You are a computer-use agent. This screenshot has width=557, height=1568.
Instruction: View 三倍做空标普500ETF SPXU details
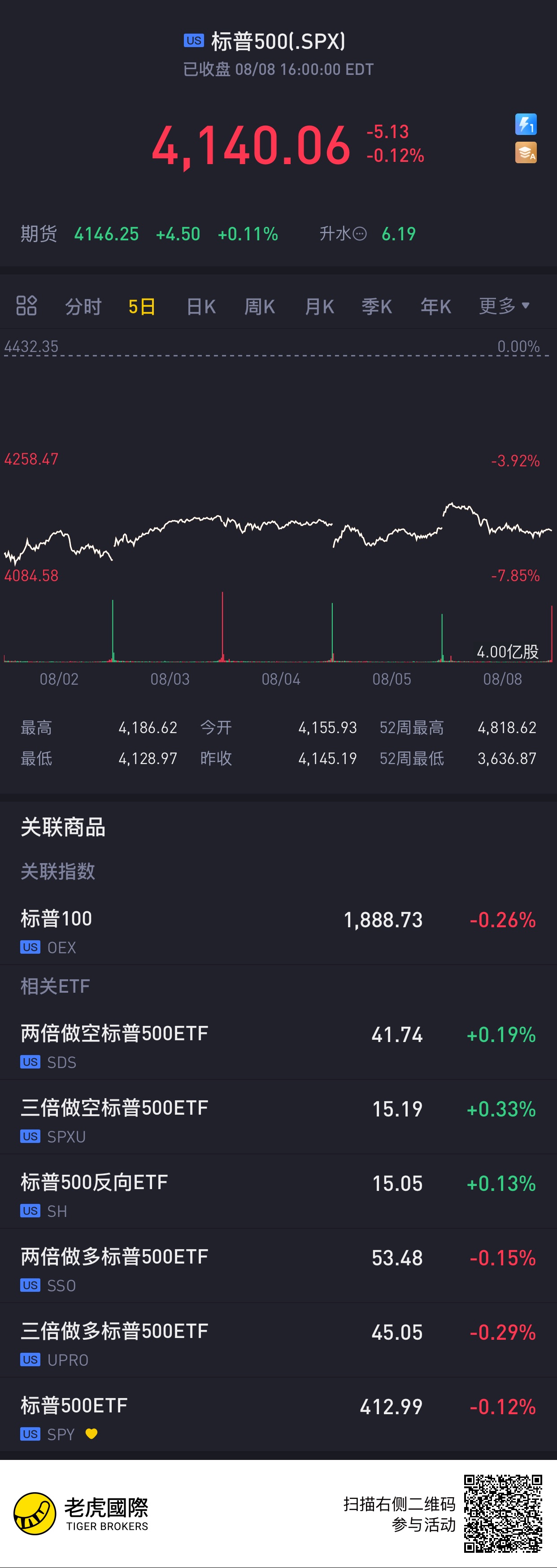click(278, 1120)
